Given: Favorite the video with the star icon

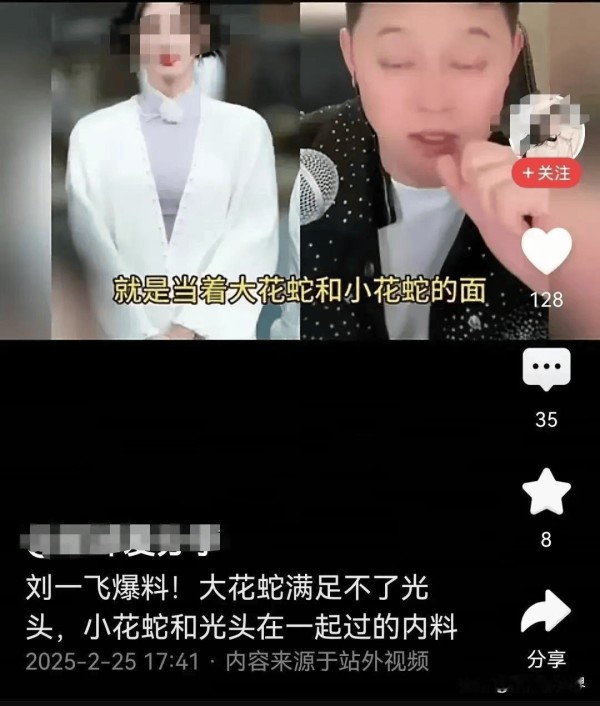Looking at the screenshot, I should 546,493.
